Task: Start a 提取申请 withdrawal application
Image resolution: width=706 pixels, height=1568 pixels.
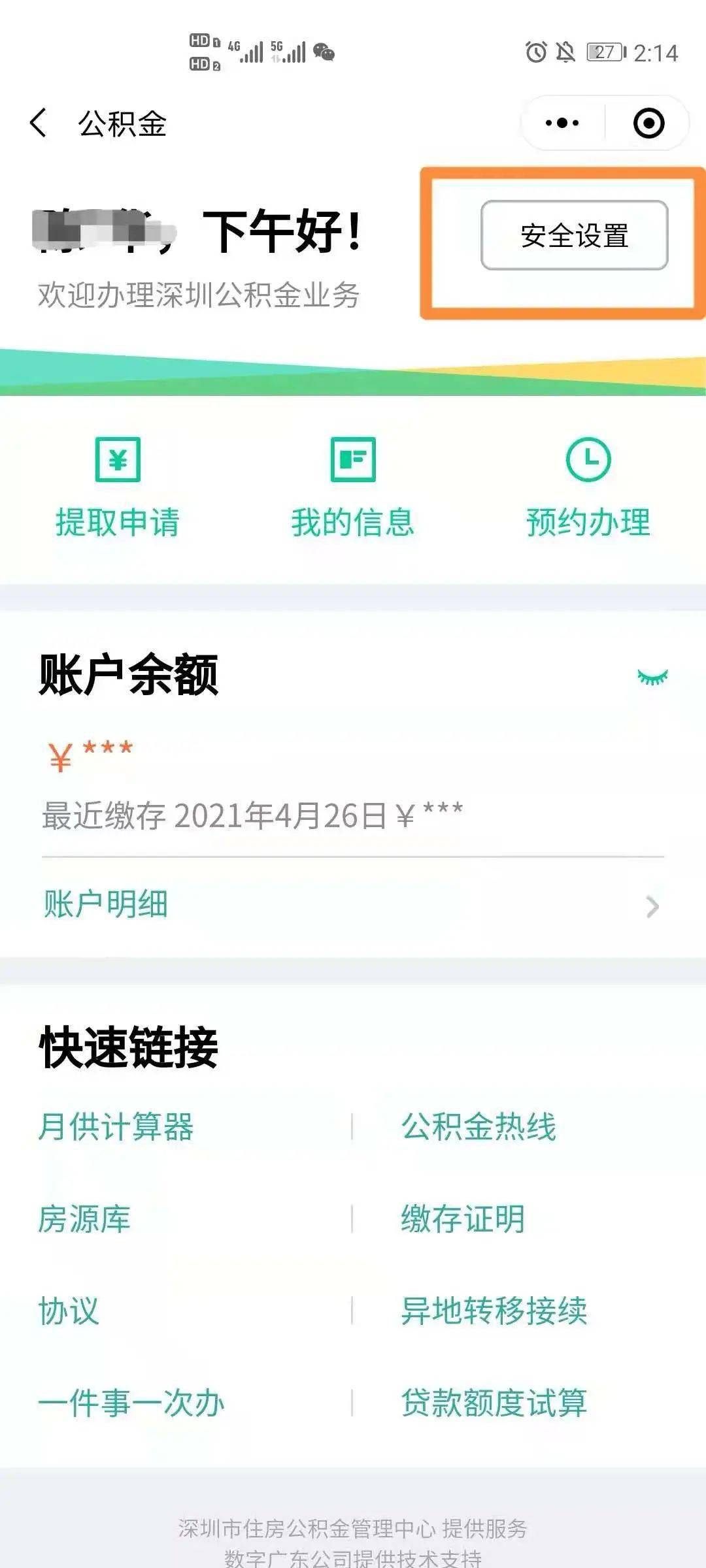Action: pos(118,487)
